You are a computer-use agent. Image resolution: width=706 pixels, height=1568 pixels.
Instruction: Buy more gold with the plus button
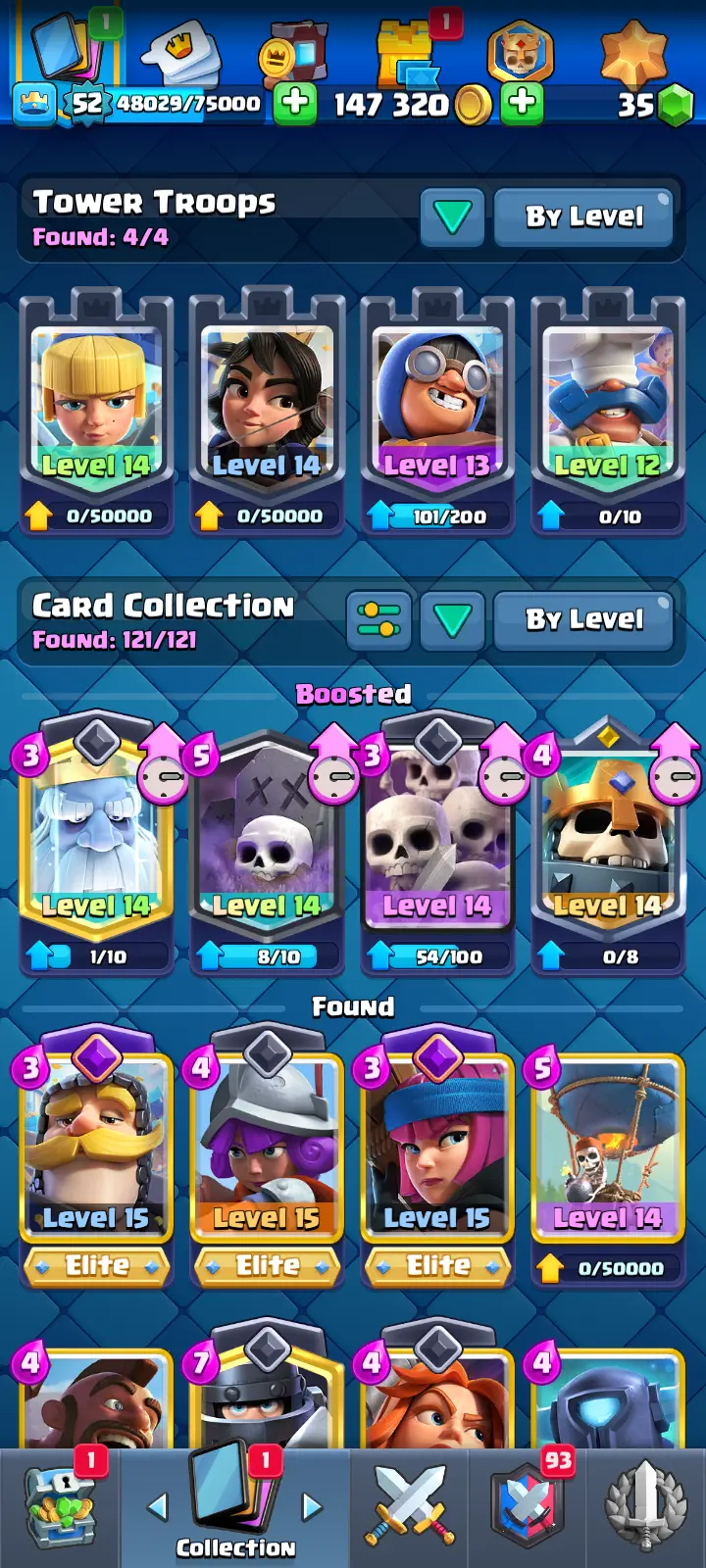(523, 103)
